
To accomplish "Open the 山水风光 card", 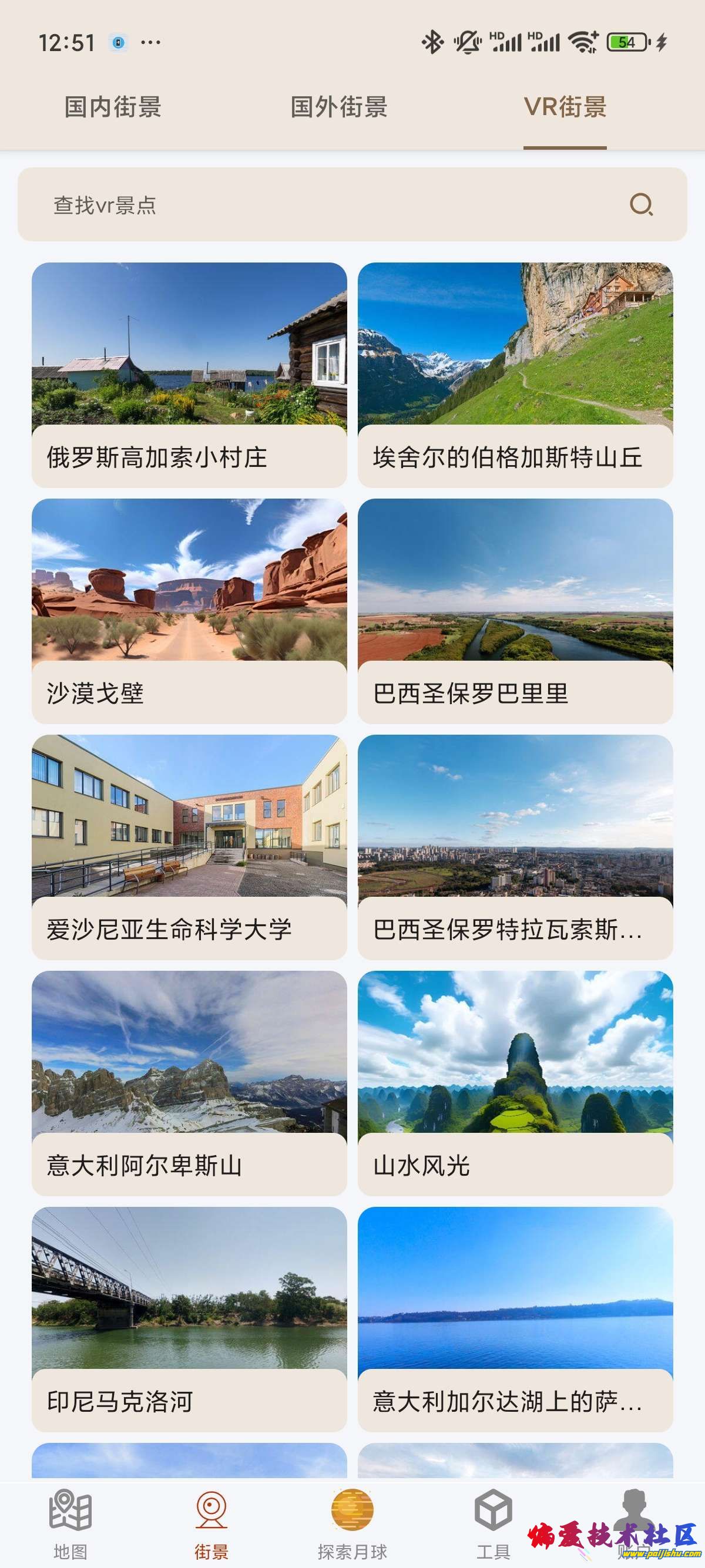I will (x=515, y=1083).
